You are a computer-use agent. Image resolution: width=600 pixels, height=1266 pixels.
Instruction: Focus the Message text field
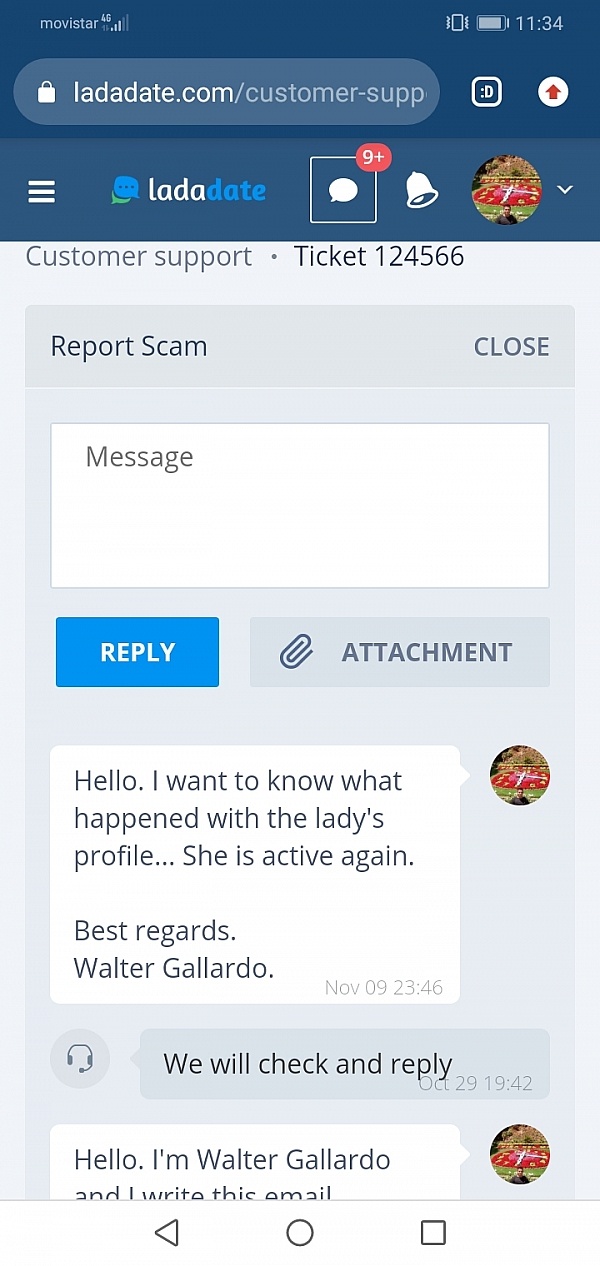click(x=300, y=506)
